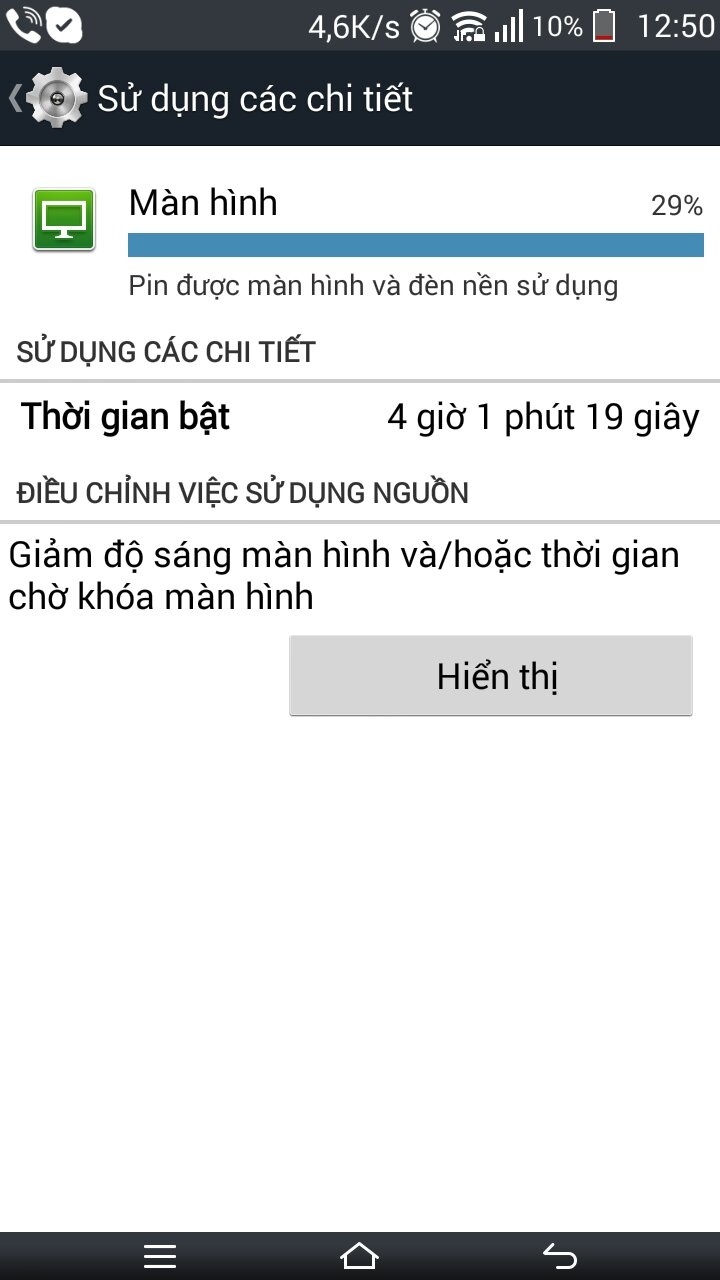
Task: Tap the Hiển thị button
Action: tap(490, 676)
